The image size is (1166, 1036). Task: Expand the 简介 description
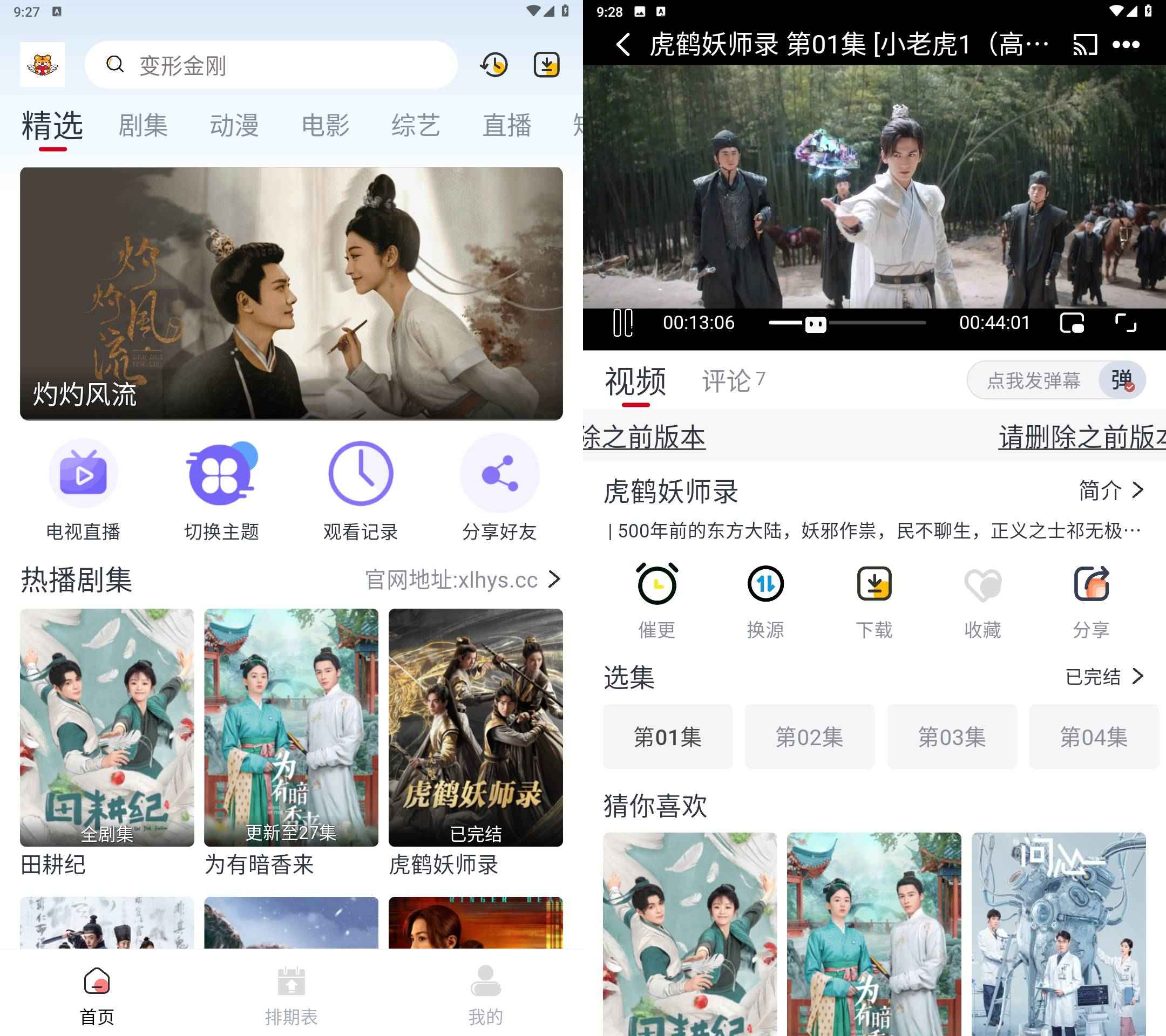(1110, 490)
